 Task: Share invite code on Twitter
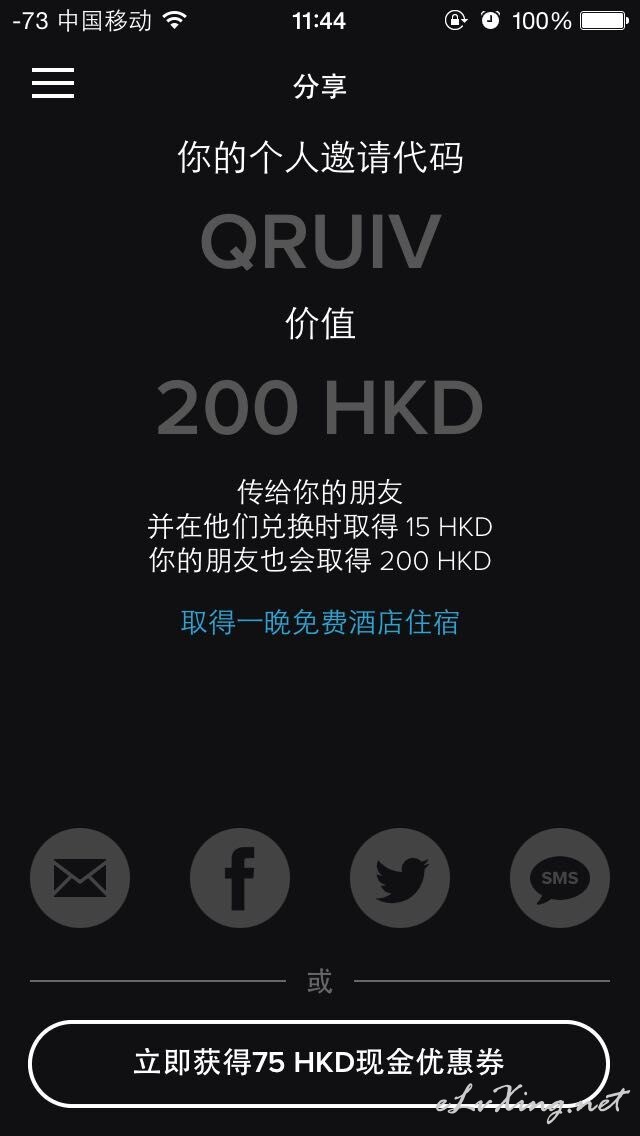click(x=400, y=877)
